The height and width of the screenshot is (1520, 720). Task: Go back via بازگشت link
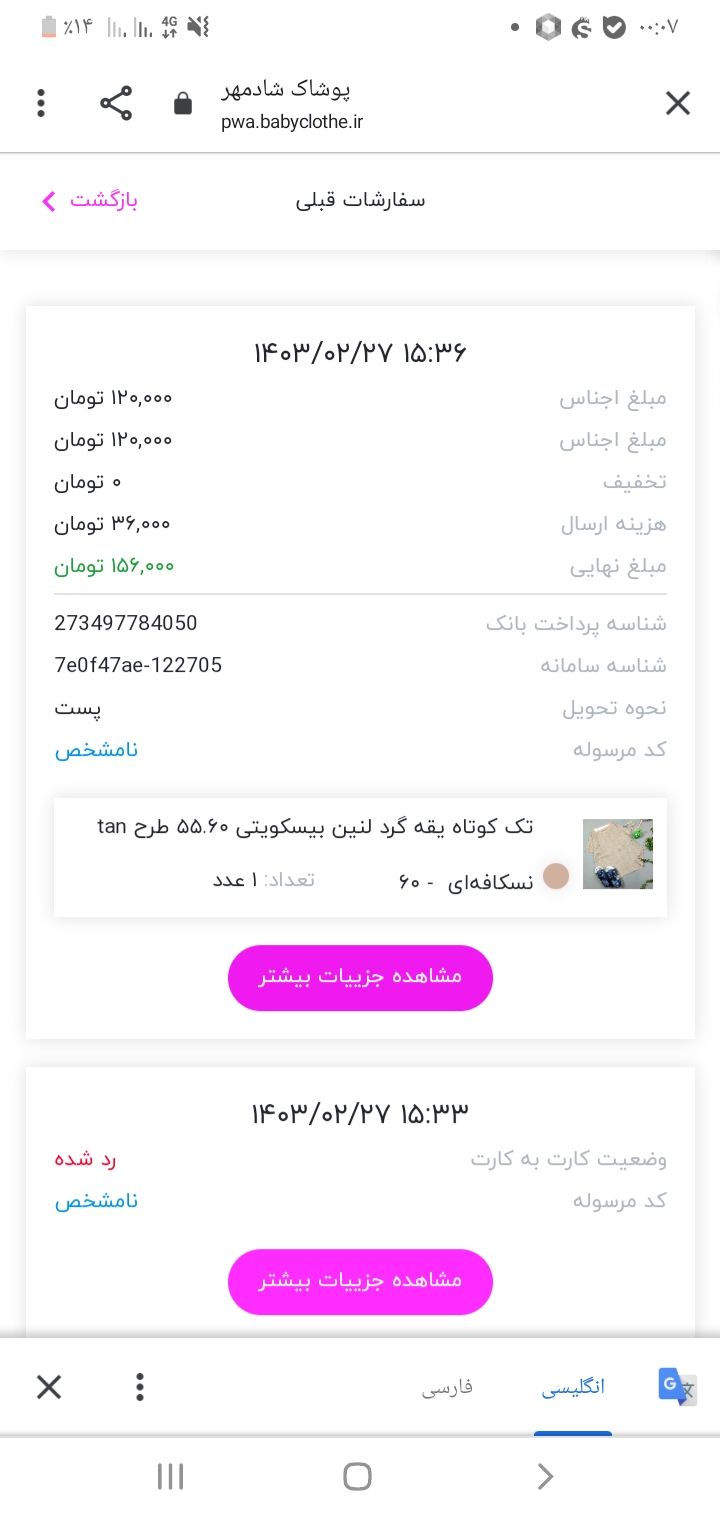pos(89,201)
